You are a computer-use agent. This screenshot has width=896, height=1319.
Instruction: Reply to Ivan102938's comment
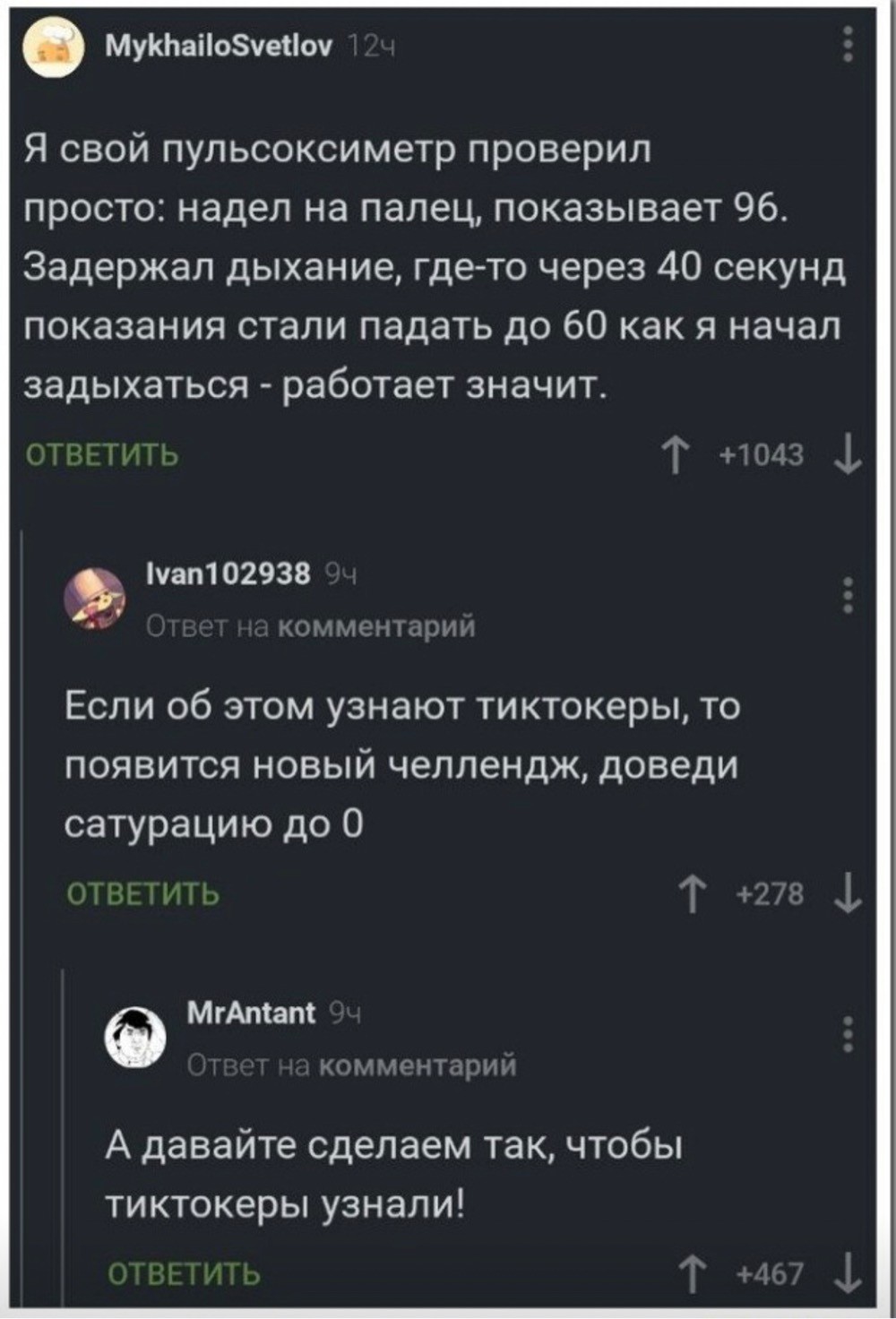143,893
